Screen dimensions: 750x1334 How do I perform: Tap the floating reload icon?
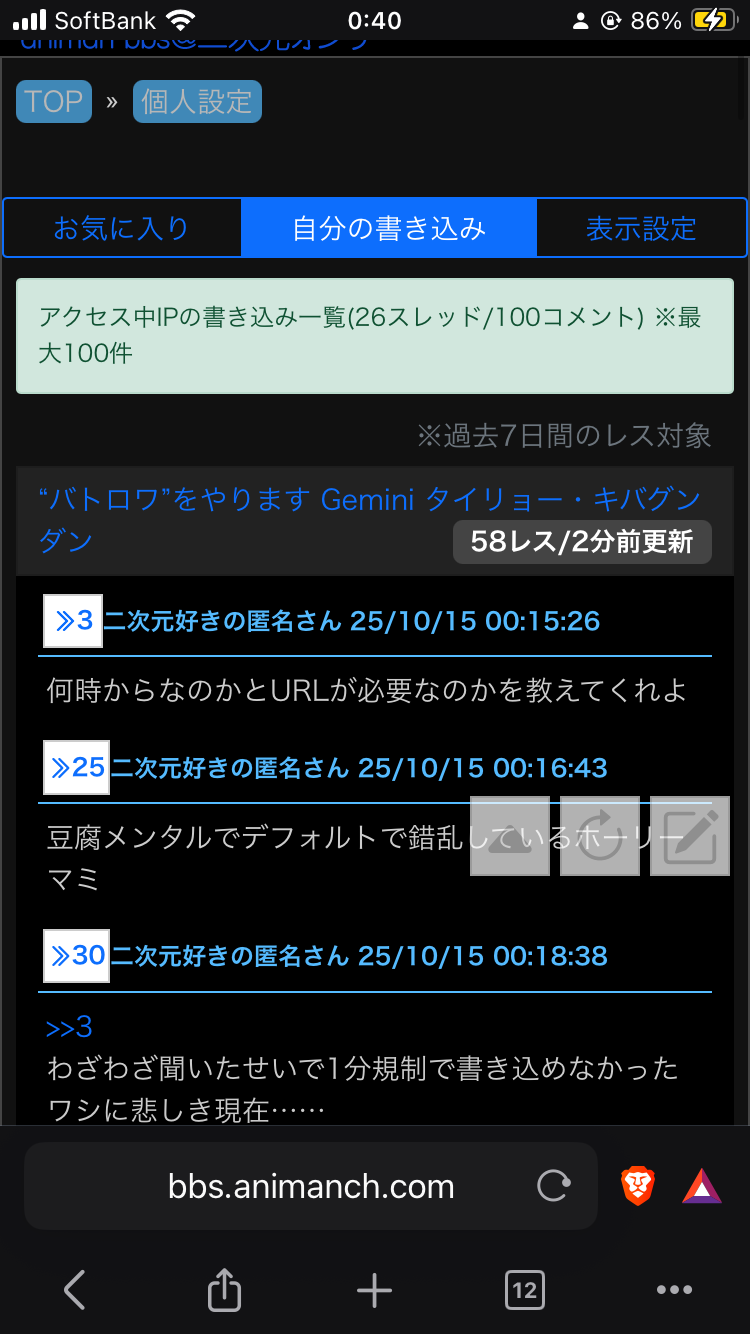coord(600,836)
